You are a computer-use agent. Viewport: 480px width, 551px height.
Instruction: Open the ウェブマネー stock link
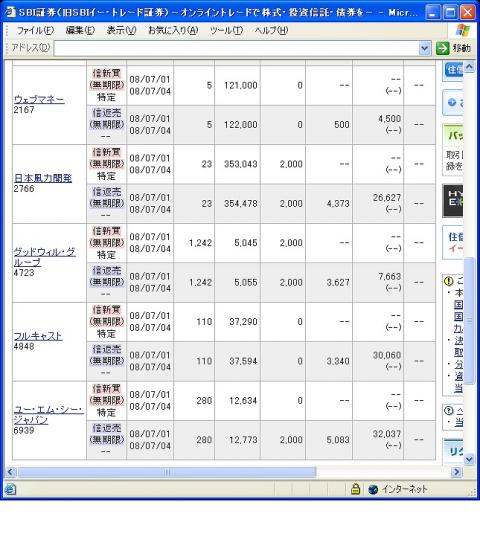[x=39, y=100]
